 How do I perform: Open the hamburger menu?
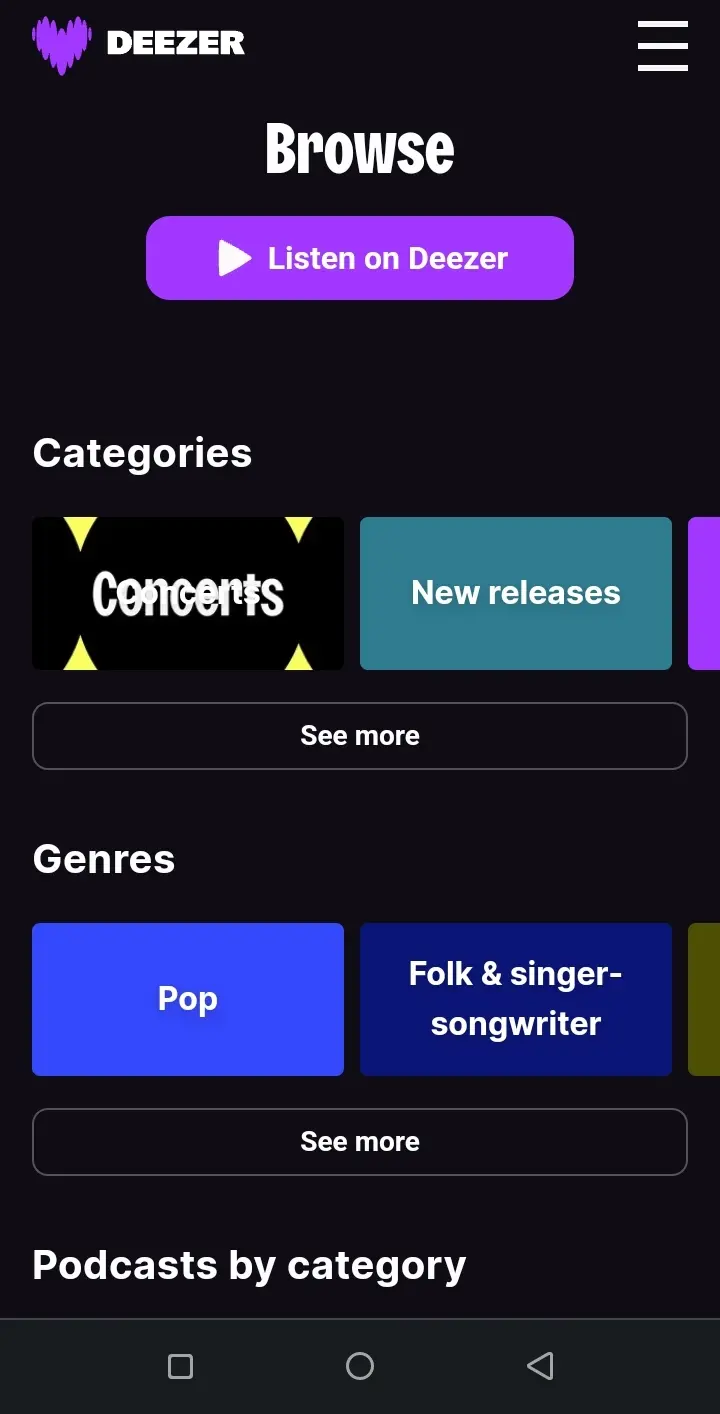coord(663,46)
